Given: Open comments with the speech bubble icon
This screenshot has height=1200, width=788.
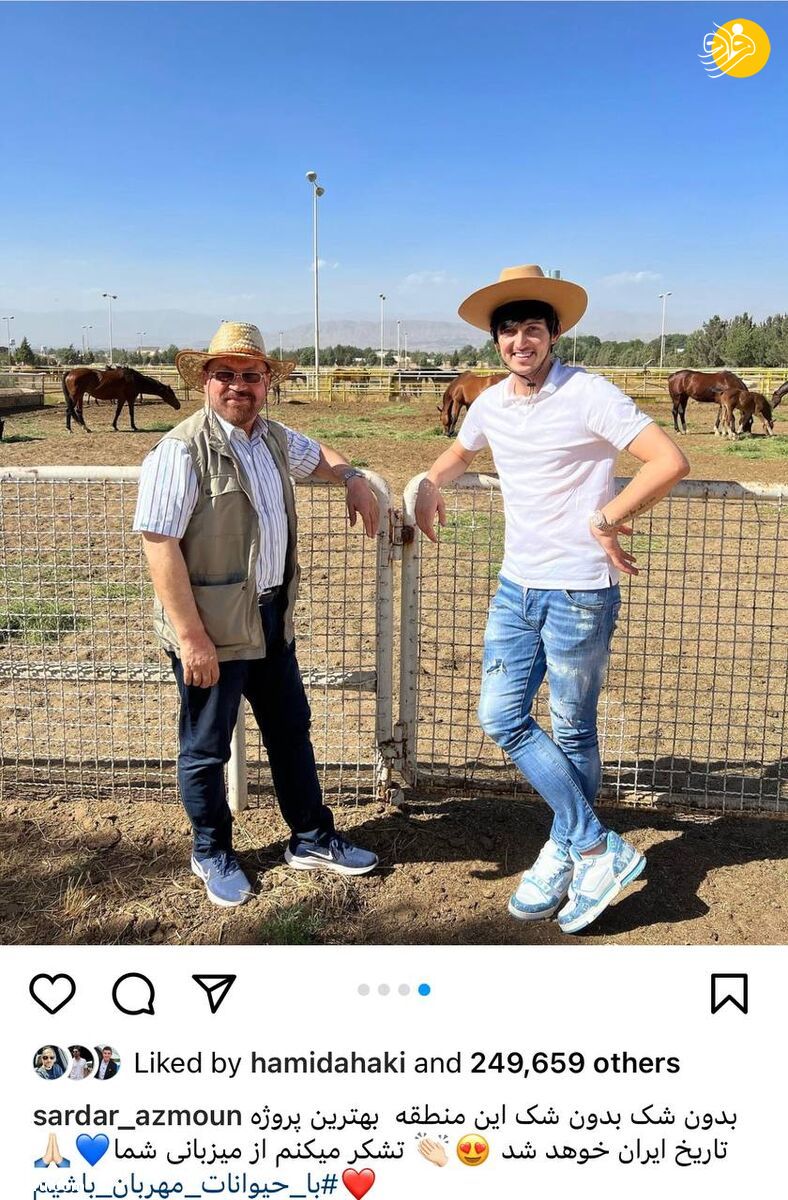Looking at the screenshot, I should (x=133, y=993).
